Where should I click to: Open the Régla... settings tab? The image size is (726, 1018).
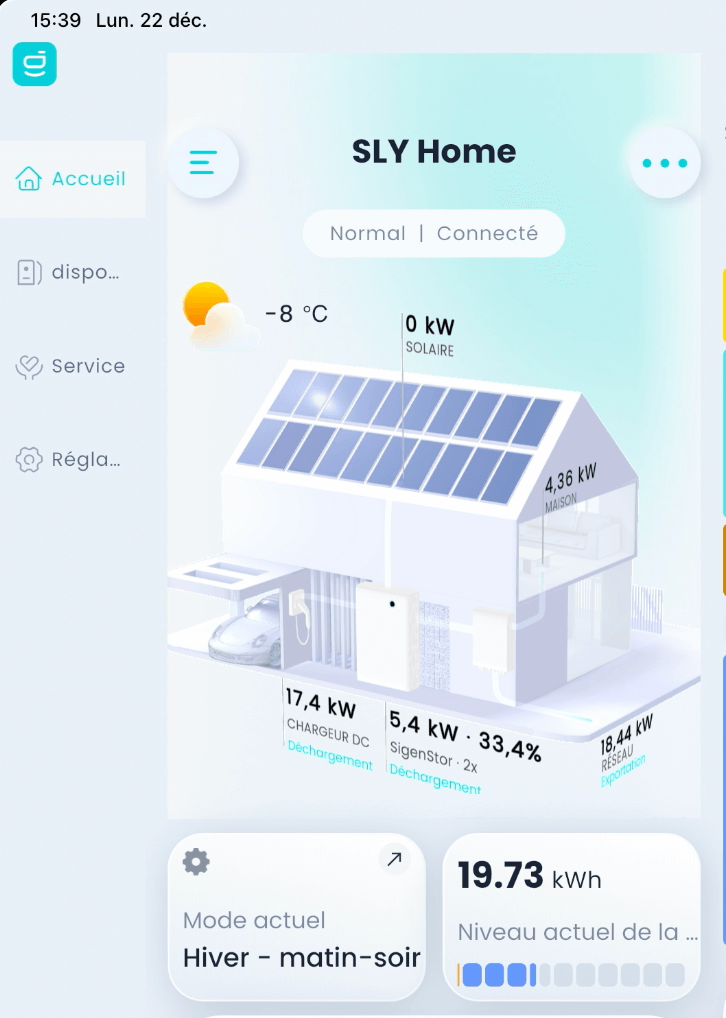(x=70, y=460)
